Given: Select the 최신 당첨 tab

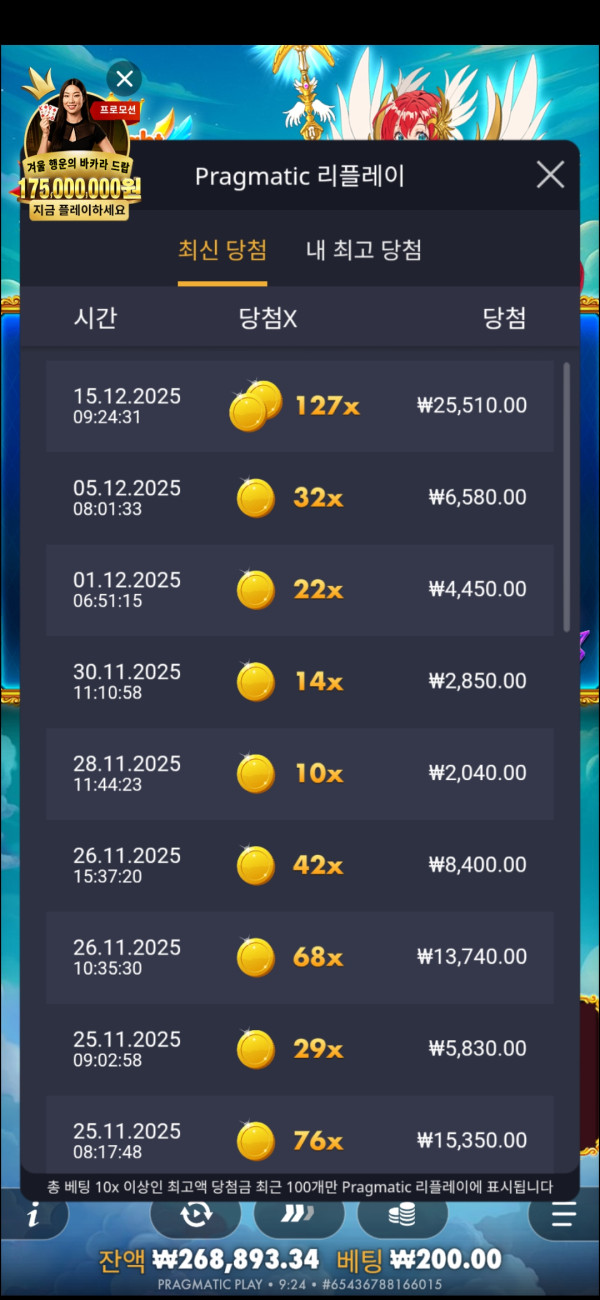Looking at the screenshot, I should coord(222,250).
